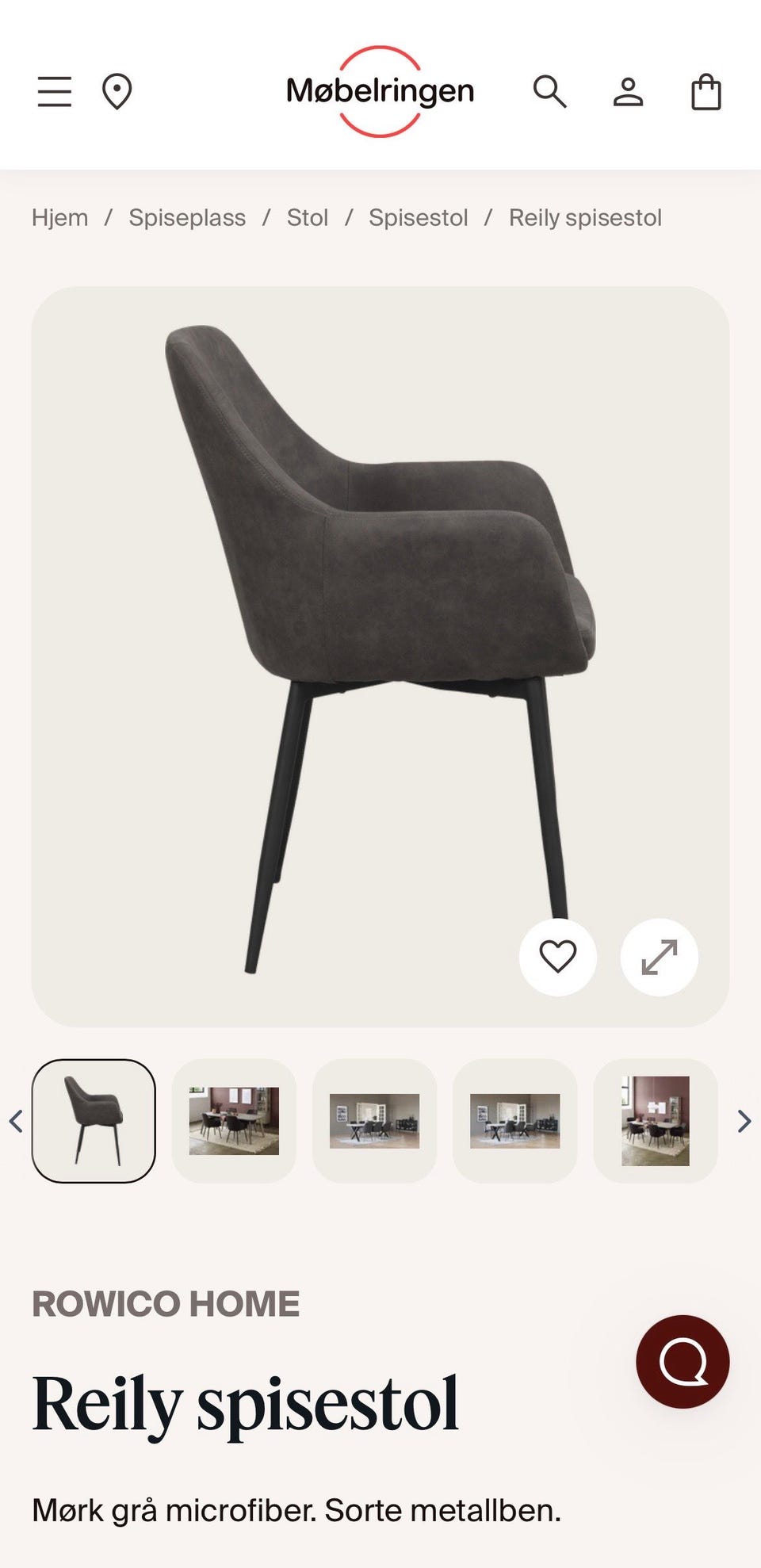Show next thumbnails with right arrow
The image size is (761, 1568).
(x=744, y=1121)
